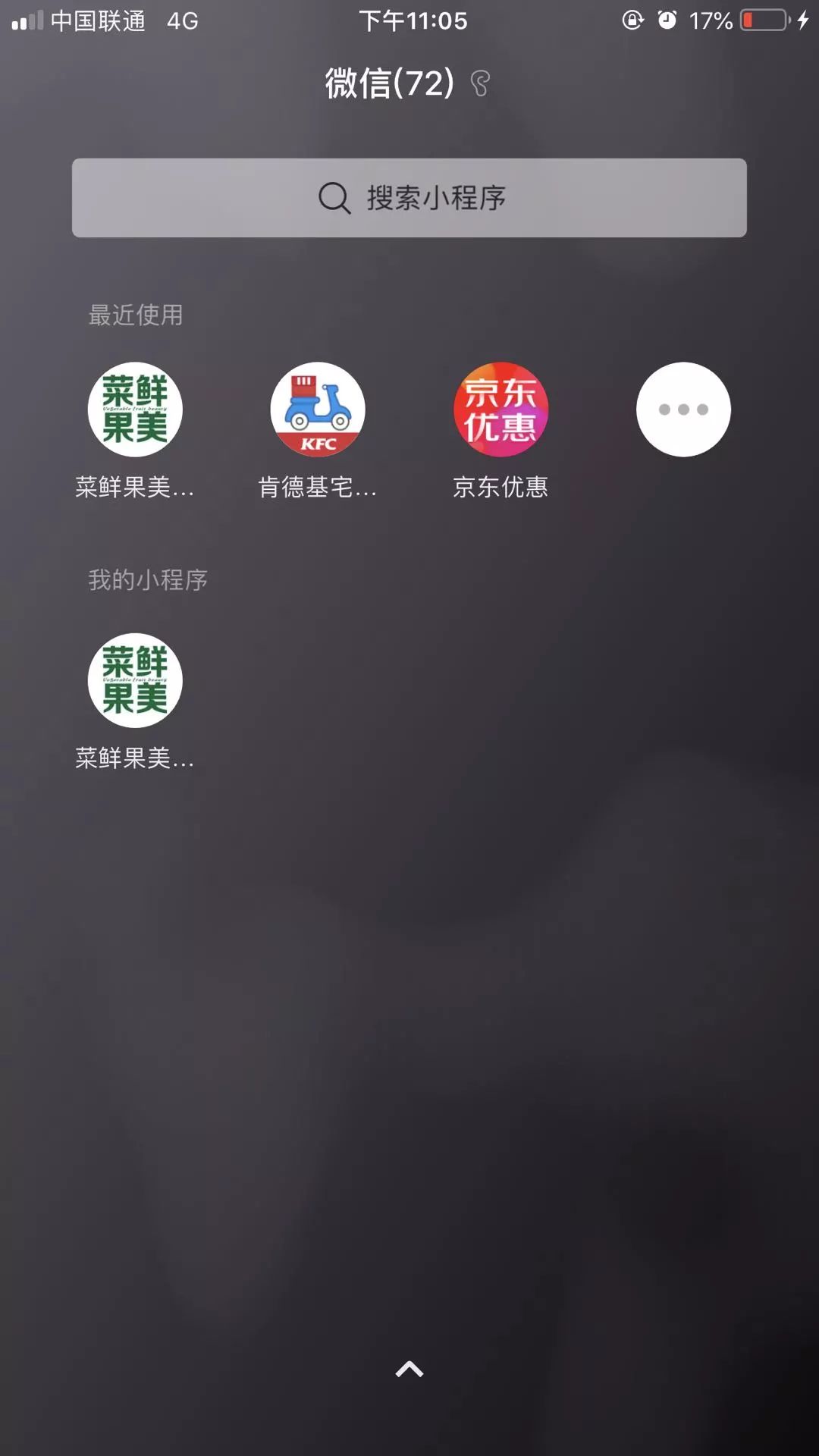Collapse the mini program panel with the up arrow
819x1456 pixels.
click(409, 1370)
